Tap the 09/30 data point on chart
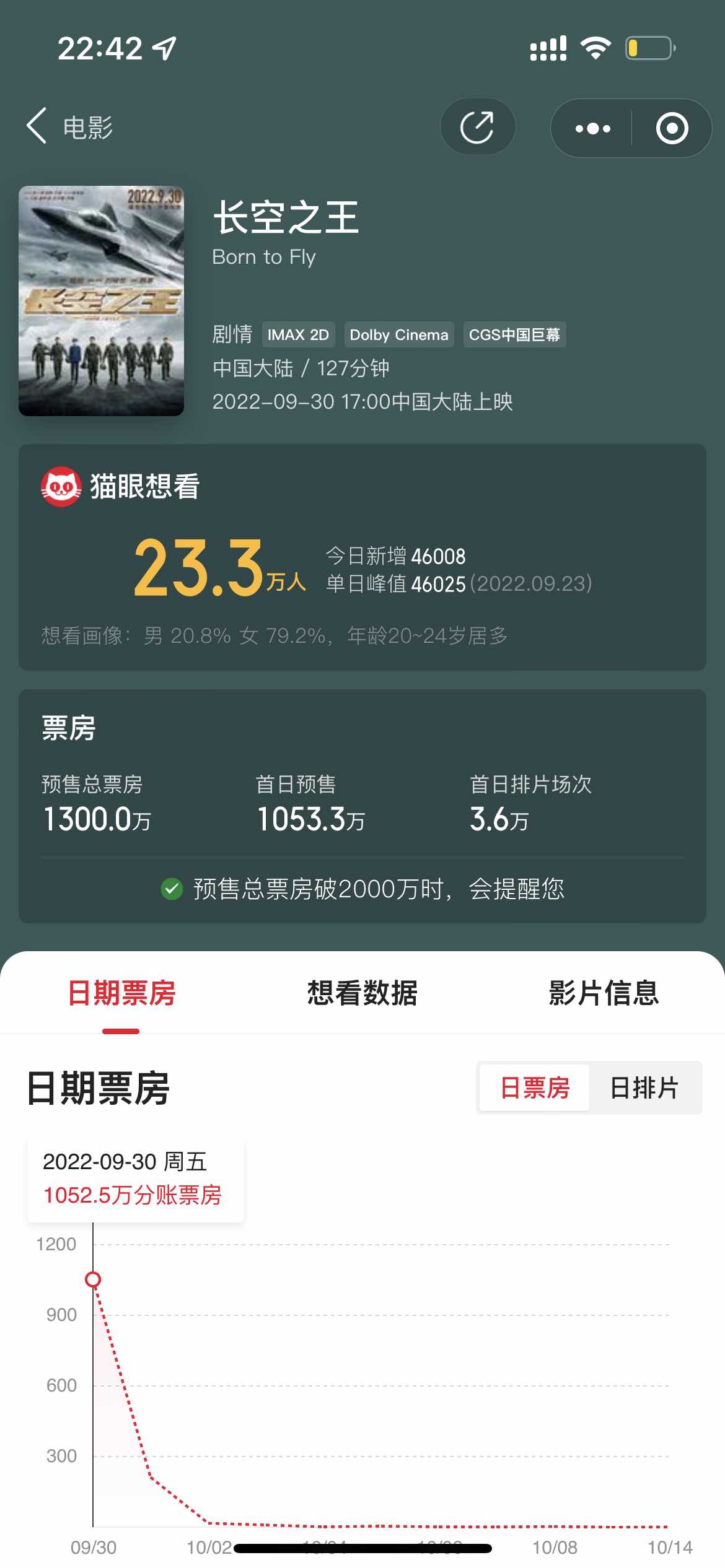Viewport: 725px width, 1568px height. (x=93, y=1279)
